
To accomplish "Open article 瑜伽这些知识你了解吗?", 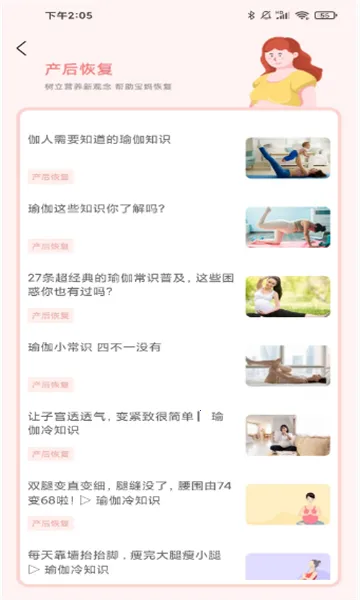I will point(179,228).
